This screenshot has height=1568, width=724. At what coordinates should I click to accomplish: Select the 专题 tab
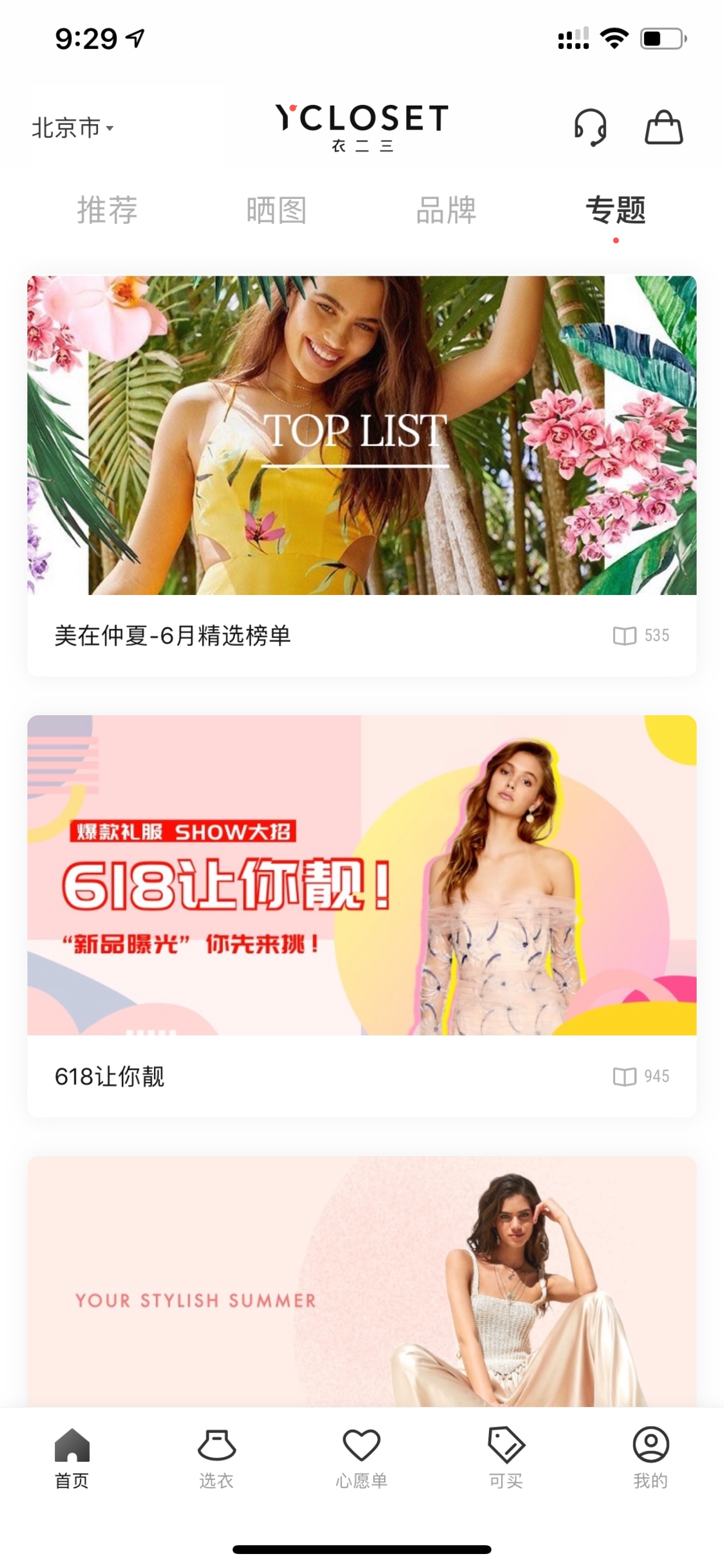(616, 210)
